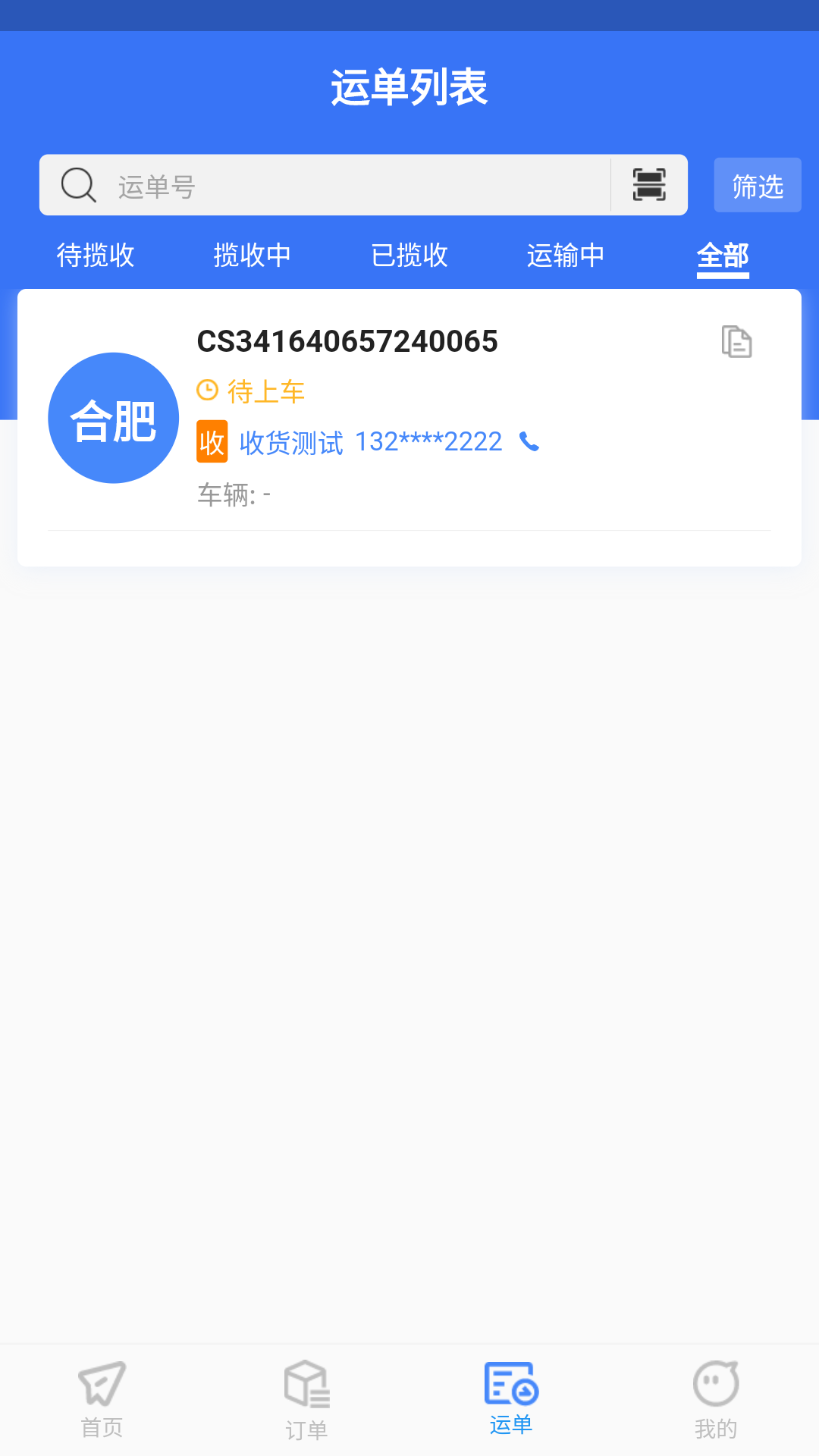Tap the 运单号 search field
This screenshot has width=819, height=1456.
click(356, 185)
